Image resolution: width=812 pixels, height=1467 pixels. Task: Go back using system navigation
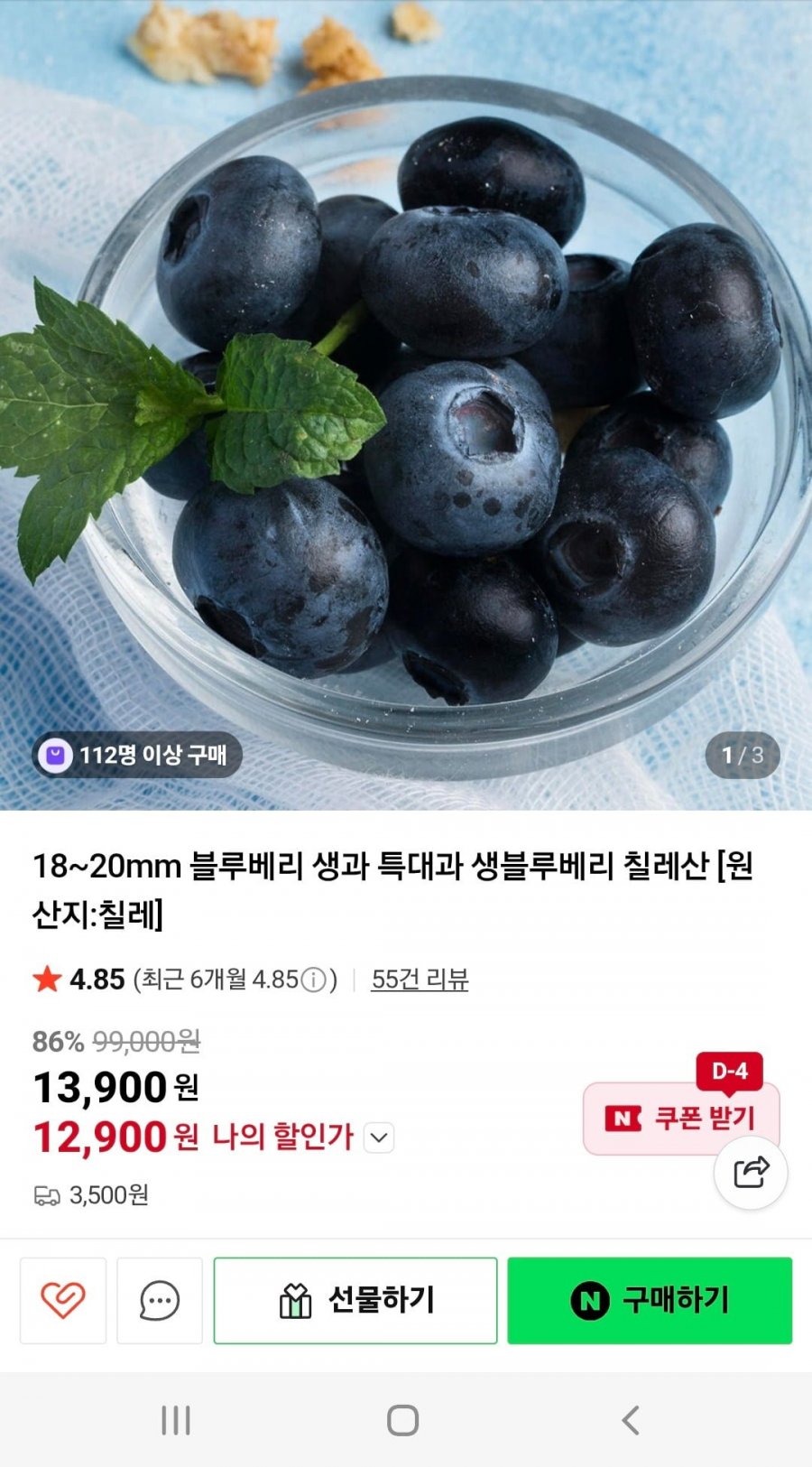click(x=631, y=1420)
